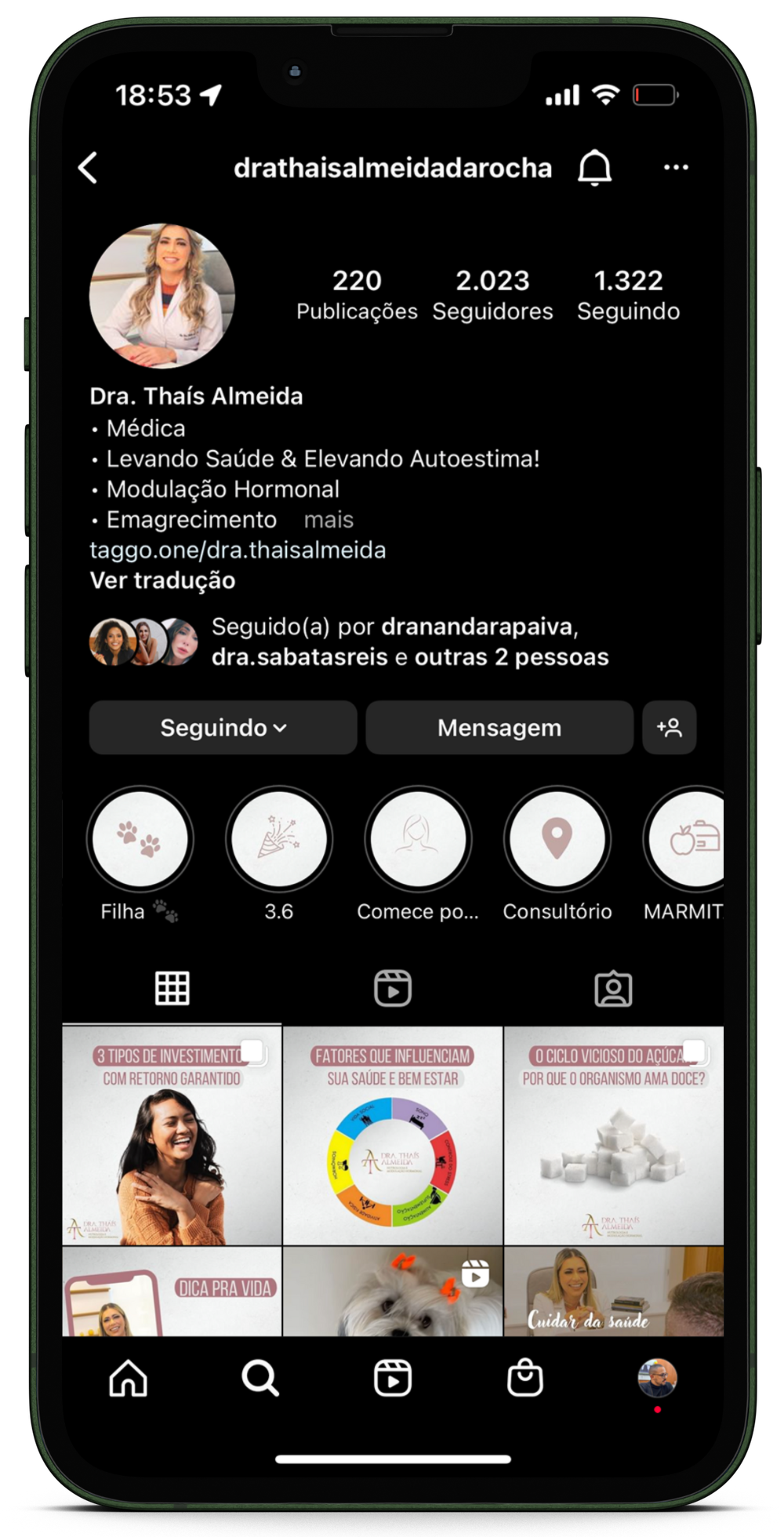The image size is (784, 1537).
Task: Open the 'O ciclo vicioso do açúcar' post
Action: [x=614, y=1135]
